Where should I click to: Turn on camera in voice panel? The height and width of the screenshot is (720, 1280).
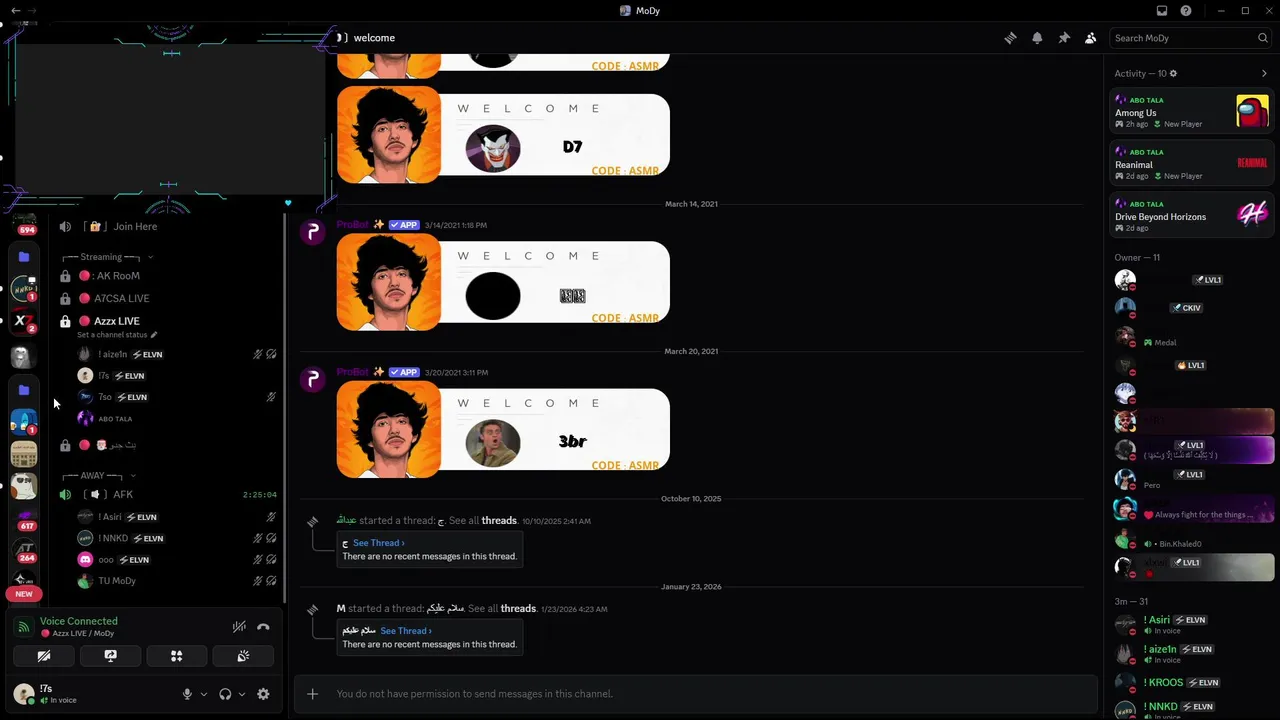coord(44,656)
